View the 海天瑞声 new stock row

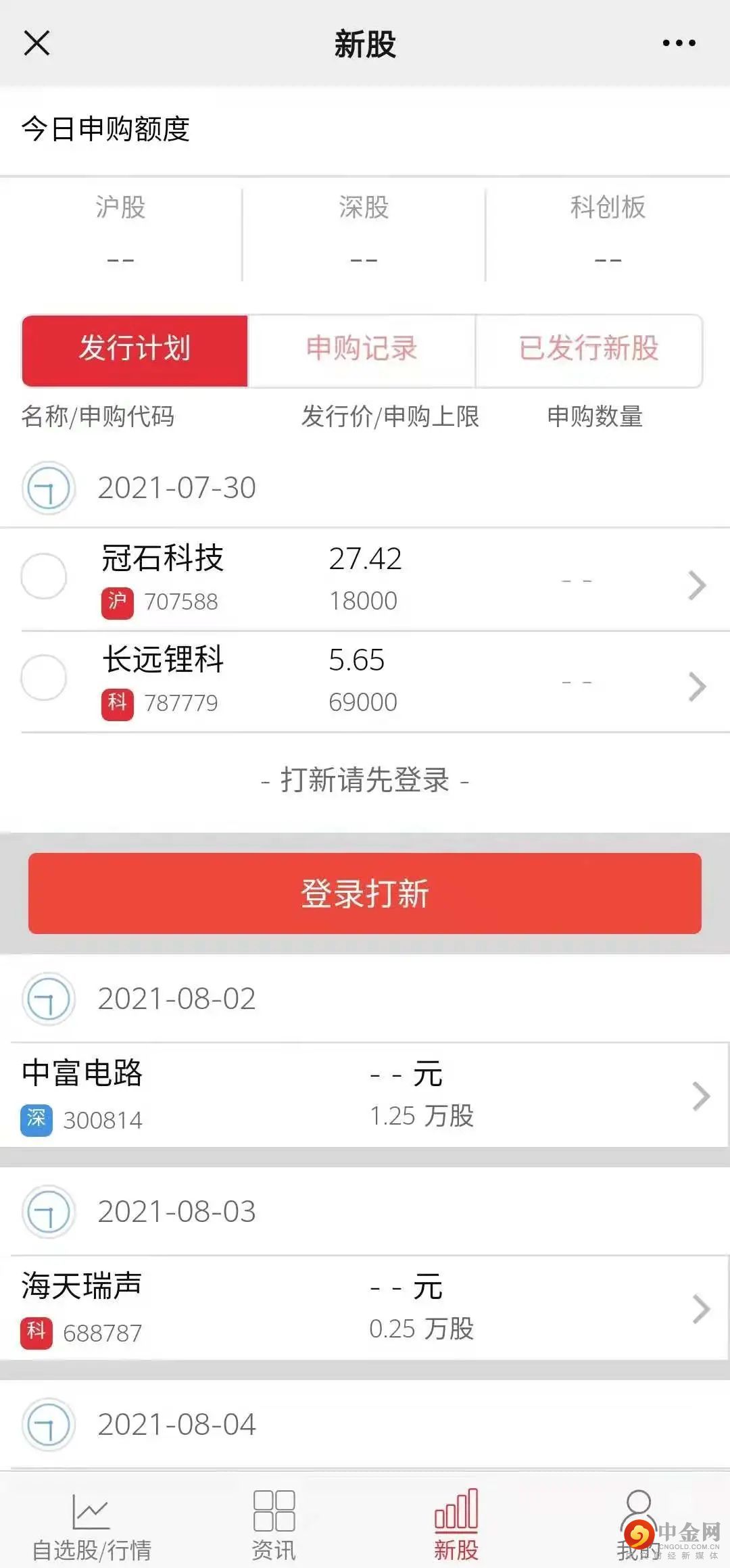click(365, 1308)
